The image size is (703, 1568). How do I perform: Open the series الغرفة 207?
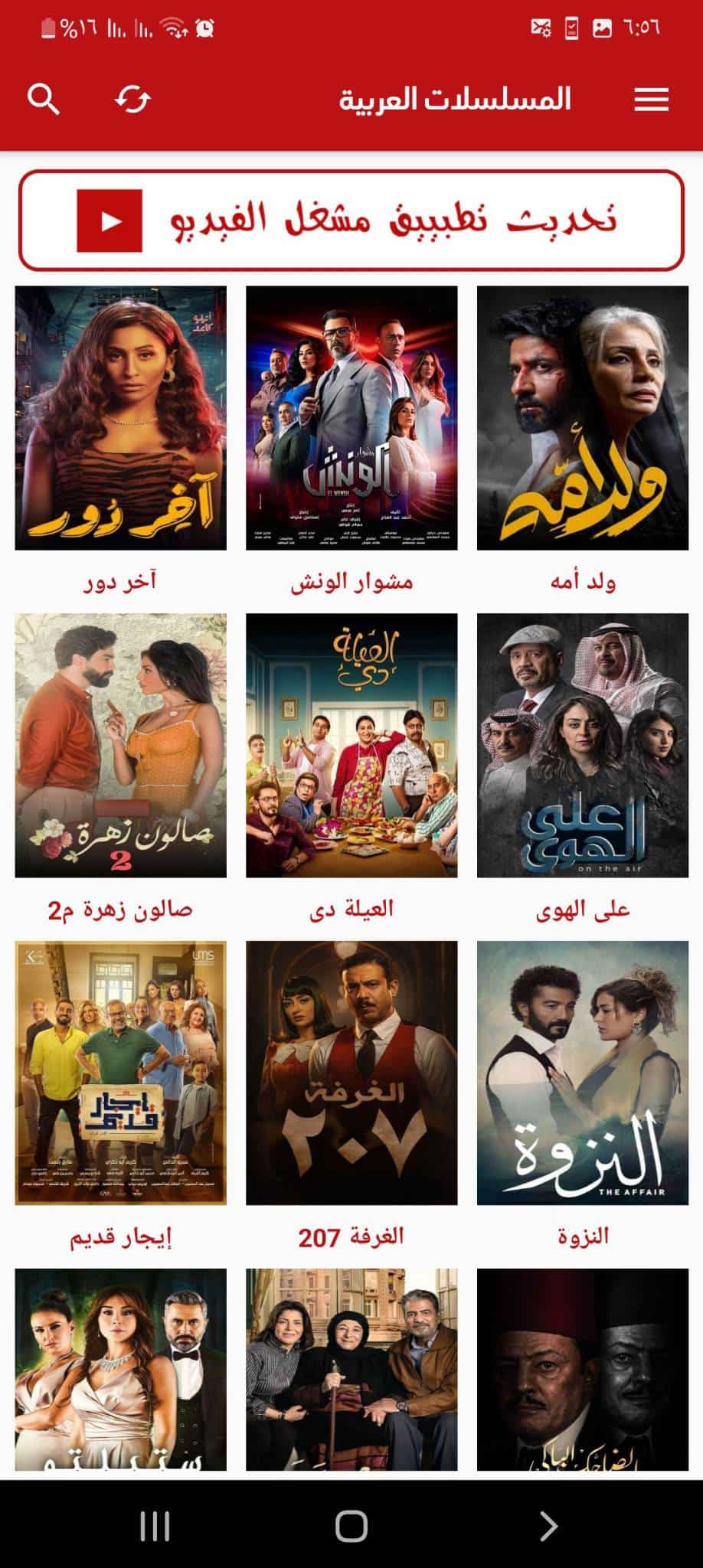pyautogui.click(x=351, y=1073)
